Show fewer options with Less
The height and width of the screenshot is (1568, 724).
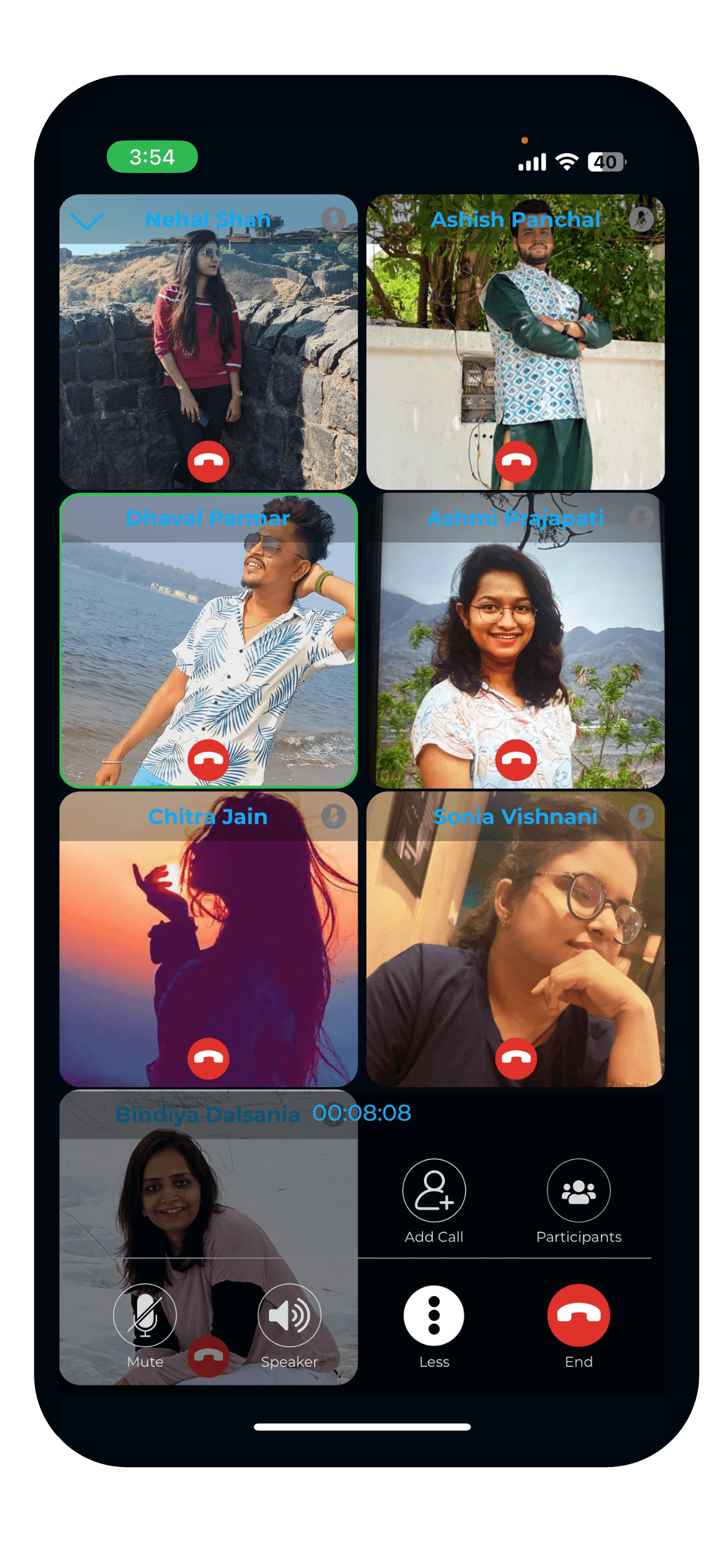(x=434, y=1315)
